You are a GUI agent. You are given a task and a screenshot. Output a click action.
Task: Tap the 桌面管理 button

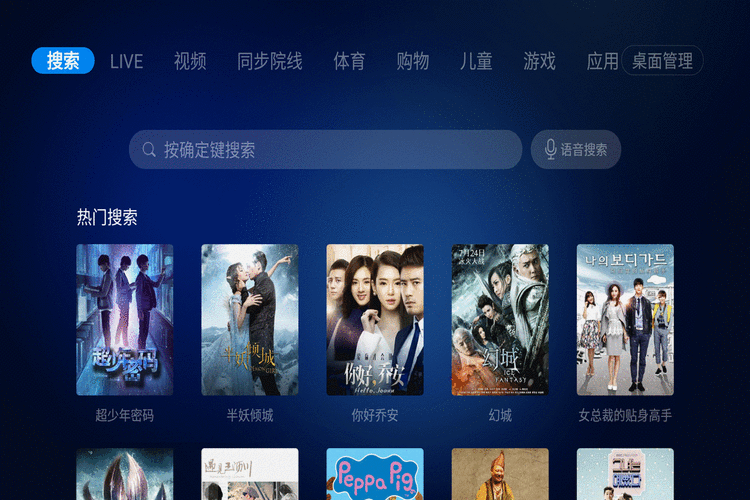tap(662, 61)
